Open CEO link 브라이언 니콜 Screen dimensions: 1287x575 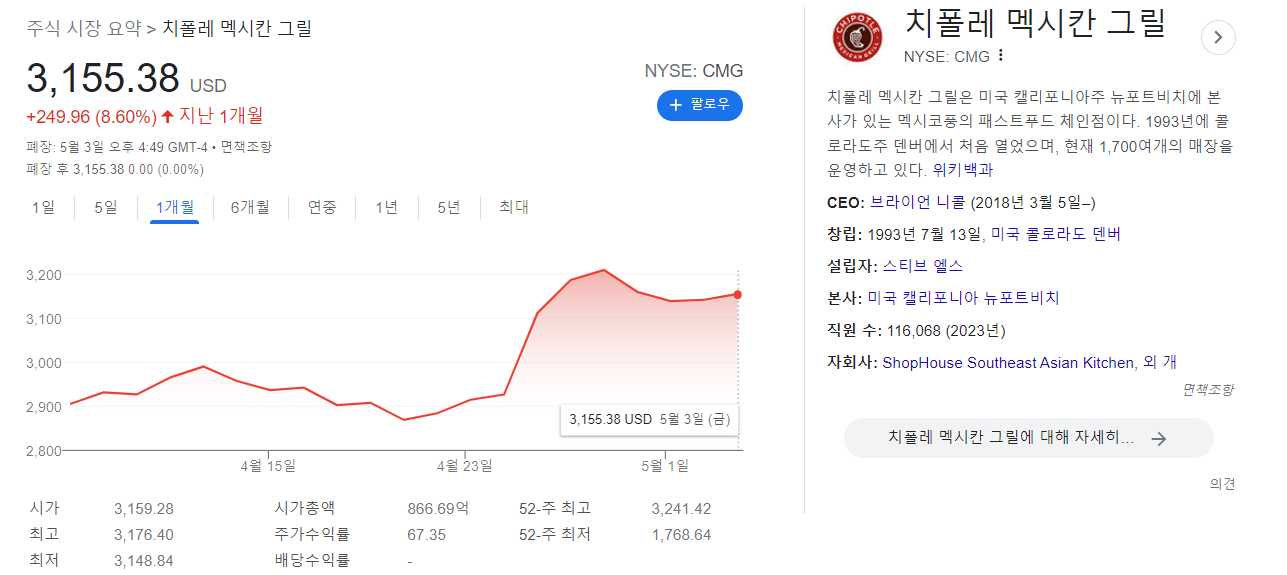tap(917, 202)
